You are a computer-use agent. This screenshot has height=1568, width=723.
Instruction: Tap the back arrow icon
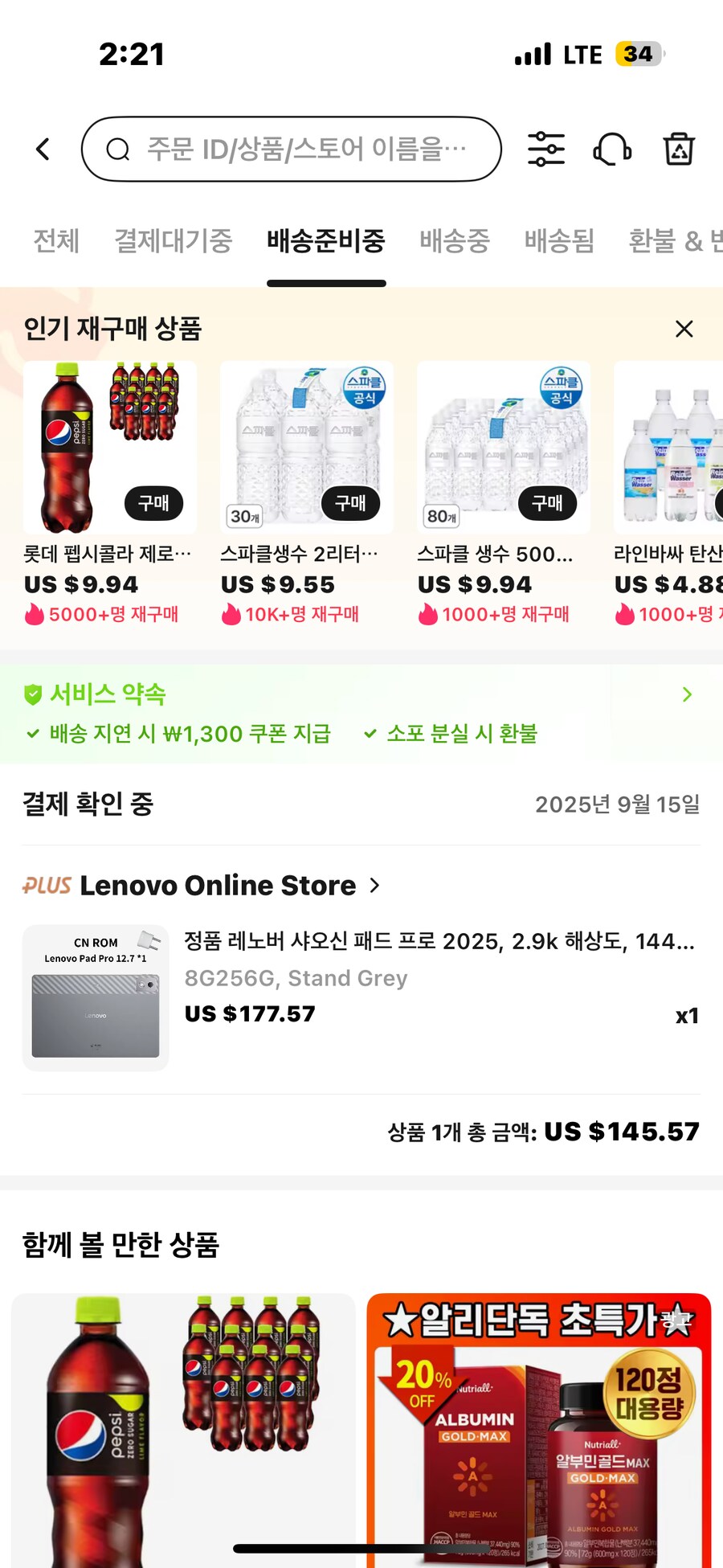pyautogui.click(x=43, y=149)
